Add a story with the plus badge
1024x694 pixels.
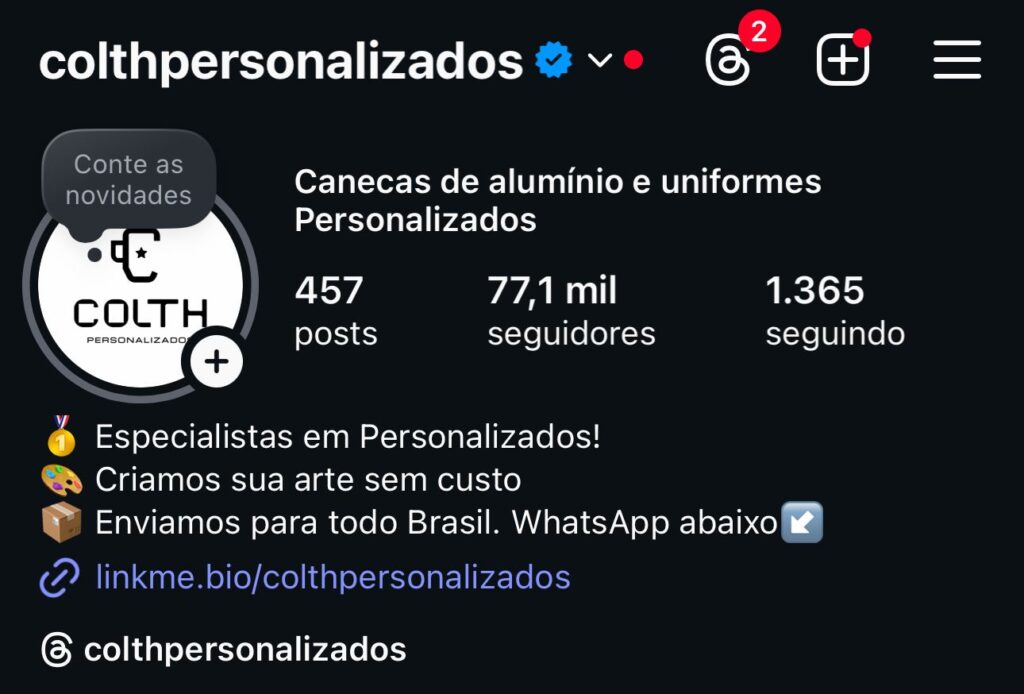pos(216,362)
